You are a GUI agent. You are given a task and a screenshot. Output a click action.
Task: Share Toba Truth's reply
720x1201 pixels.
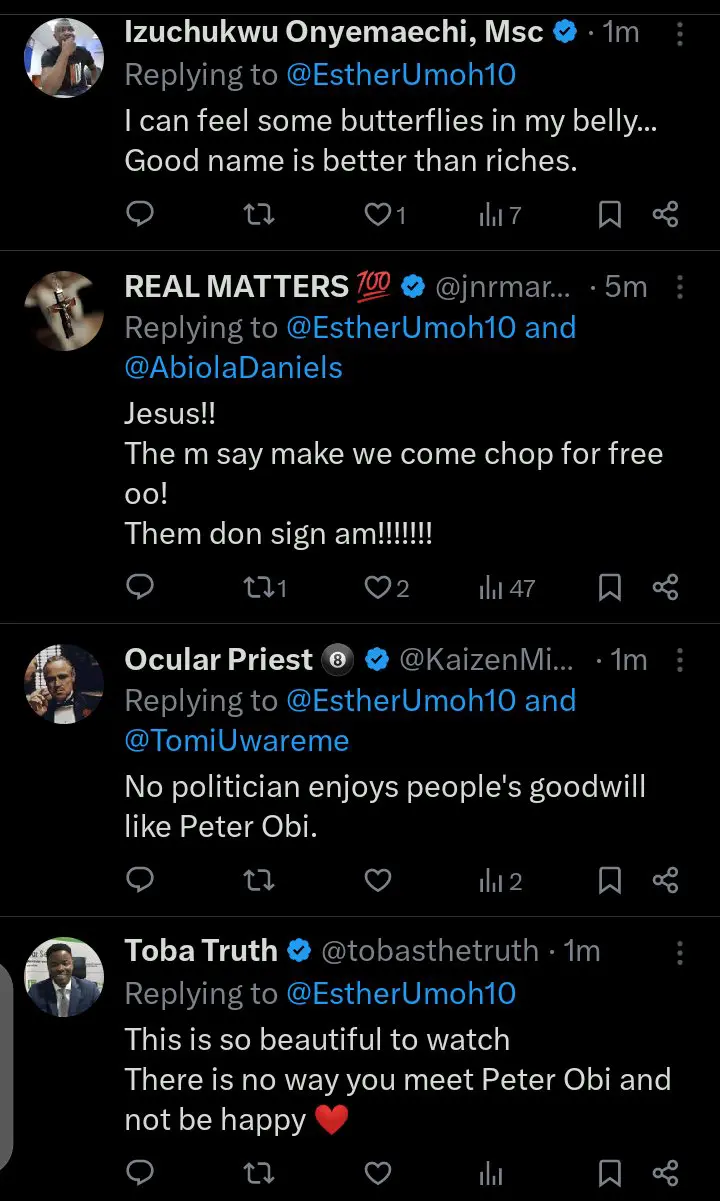coord(666,1172)
